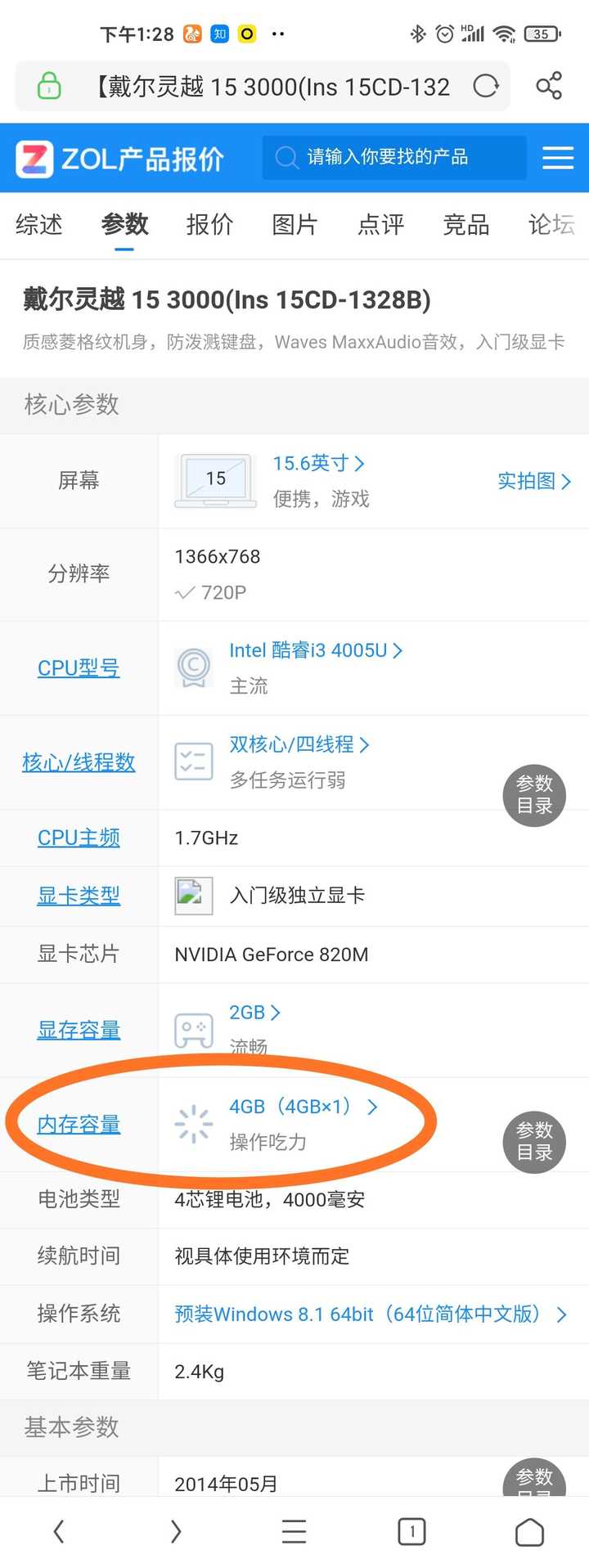589x1568 pixels.
Task: Open the 4GB（4GB×1）memory link
Action: coord(303,1107)
